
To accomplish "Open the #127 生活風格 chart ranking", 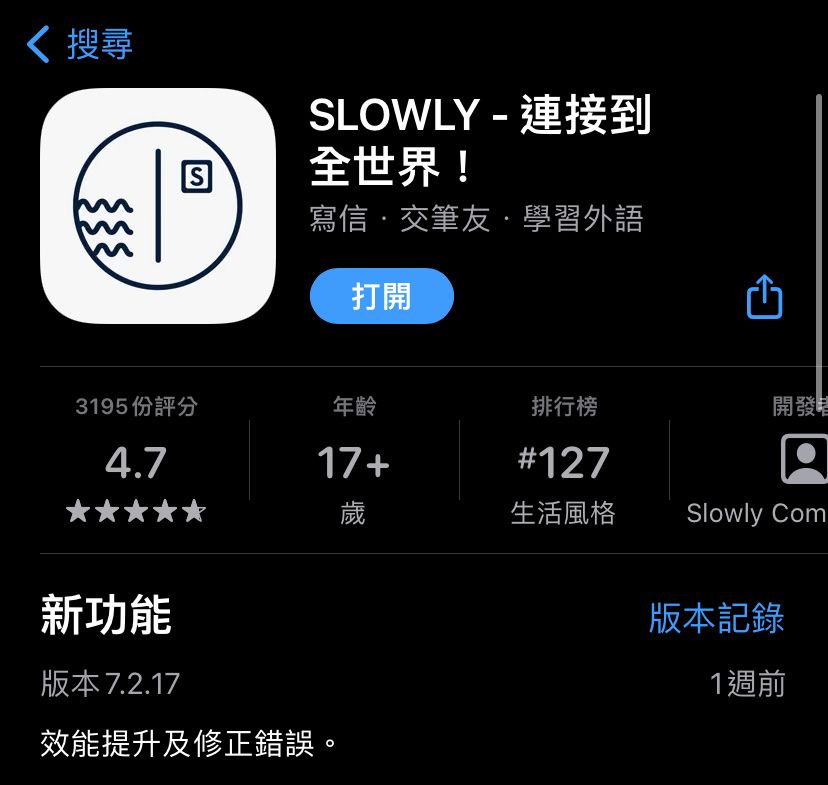I will [x=563, y=463].
